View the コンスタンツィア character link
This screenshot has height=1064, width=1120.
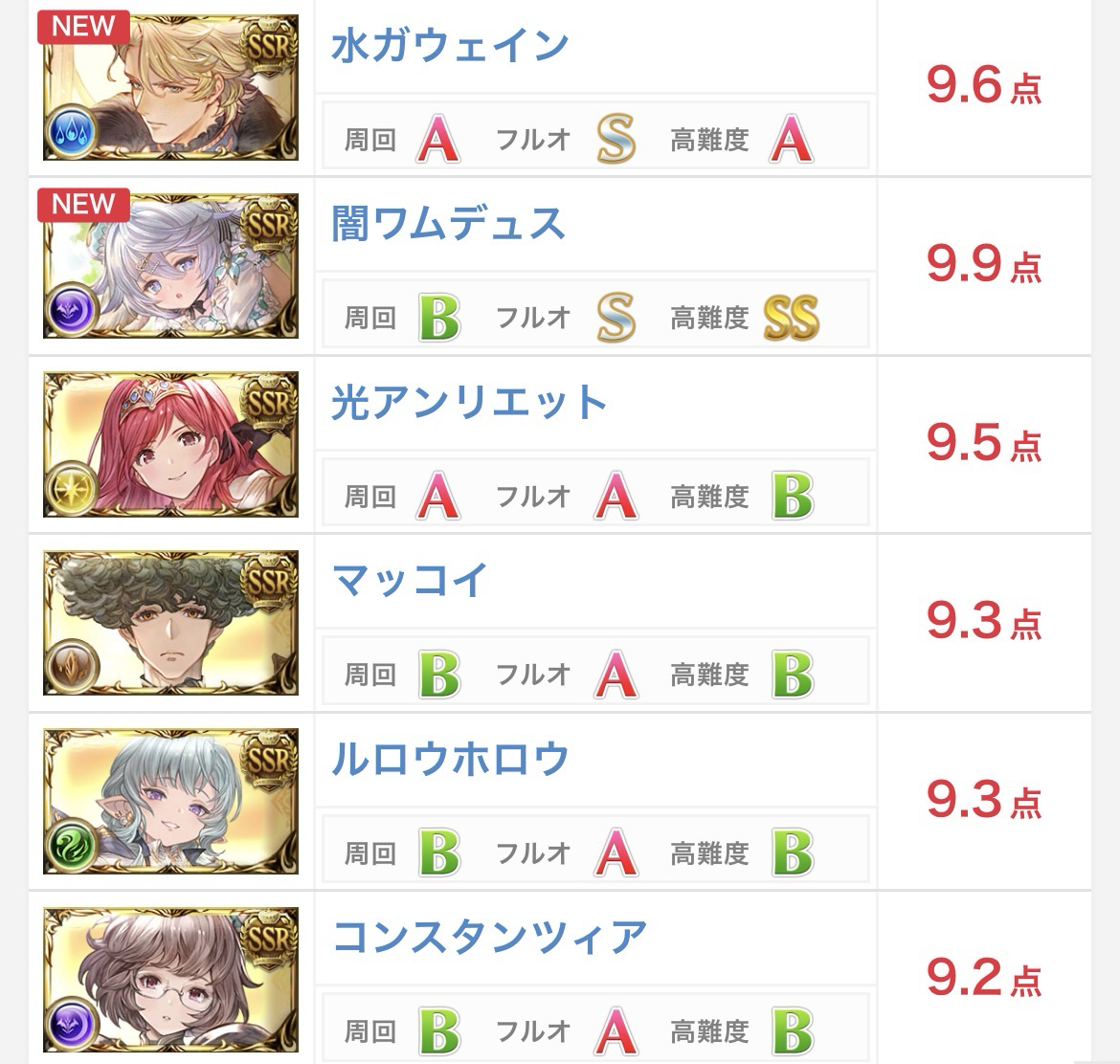(x=489, y=938)
